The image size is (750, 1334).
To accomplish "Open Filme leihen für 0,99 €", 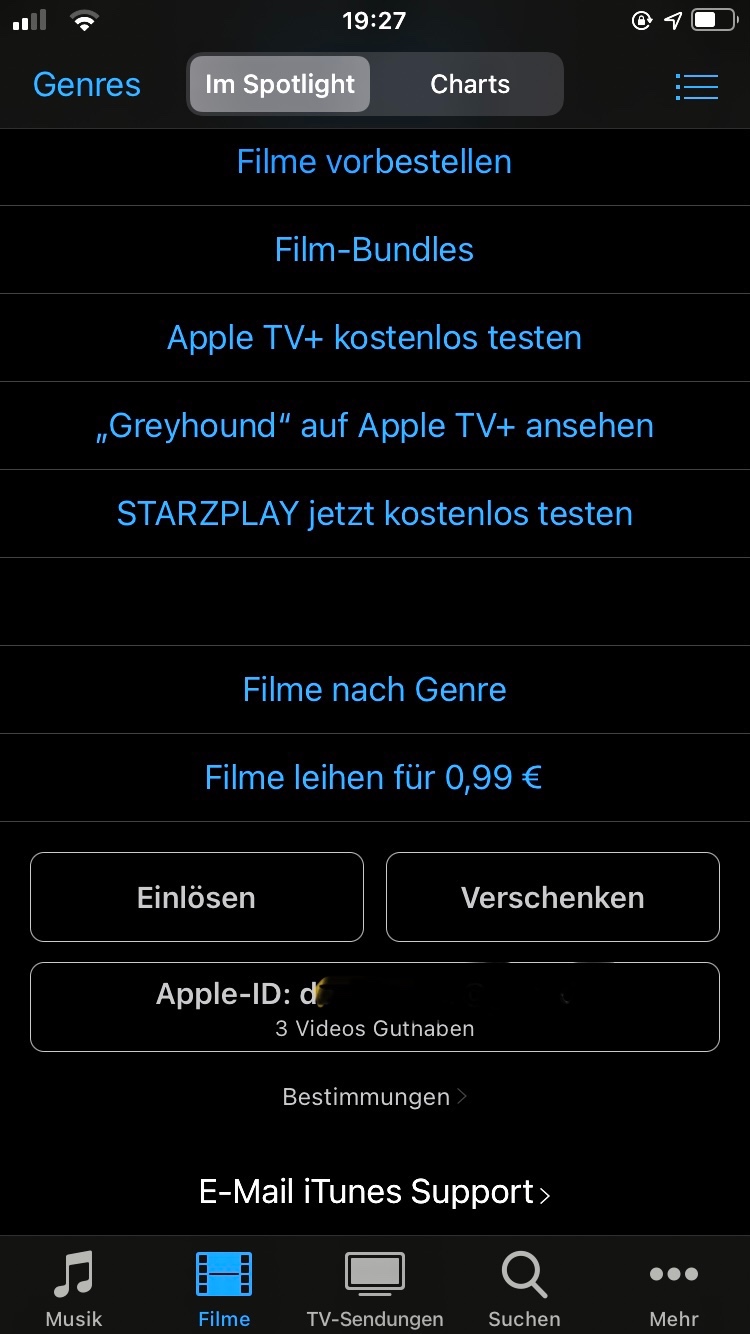I will point(374,778).
